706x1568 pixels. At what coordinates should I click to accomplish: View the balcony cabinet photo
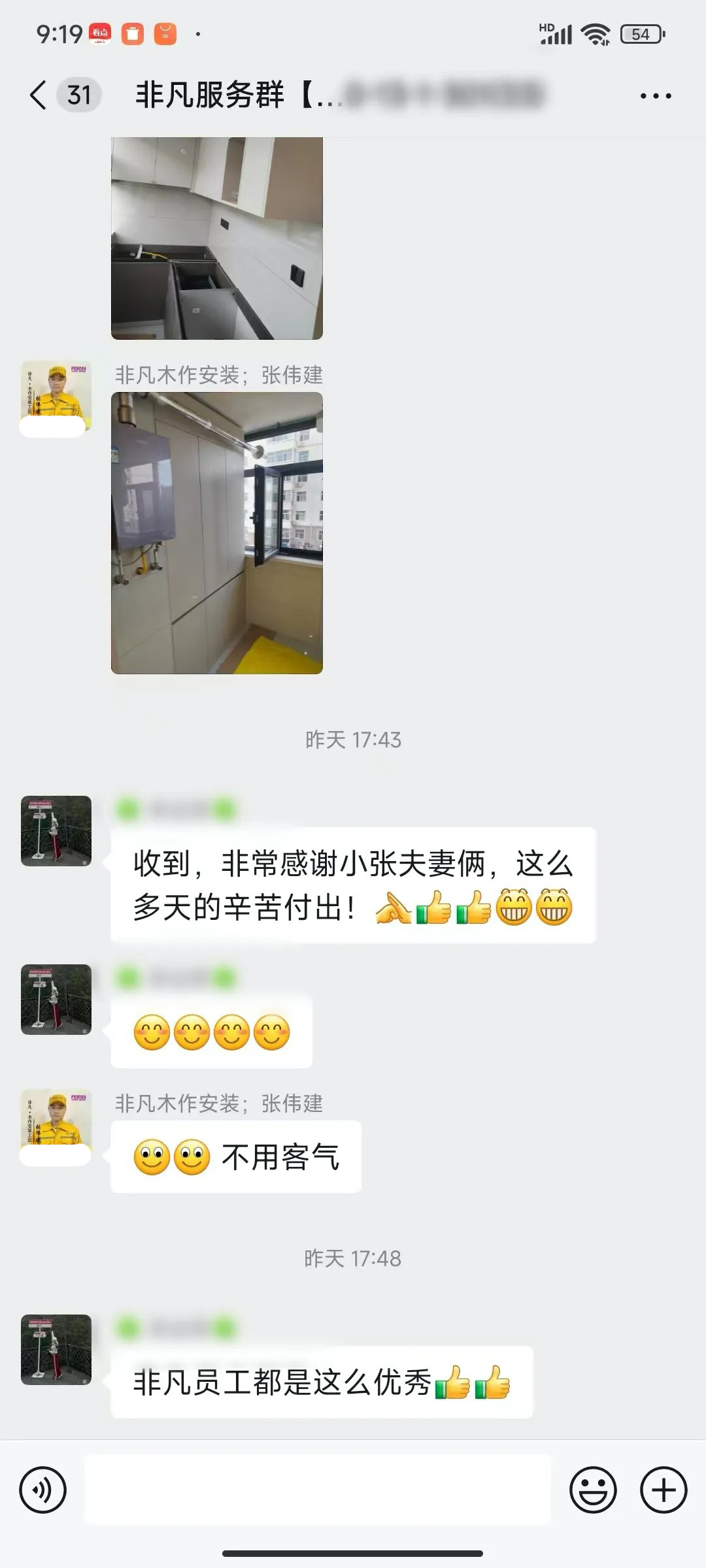(x=217, y=532)
